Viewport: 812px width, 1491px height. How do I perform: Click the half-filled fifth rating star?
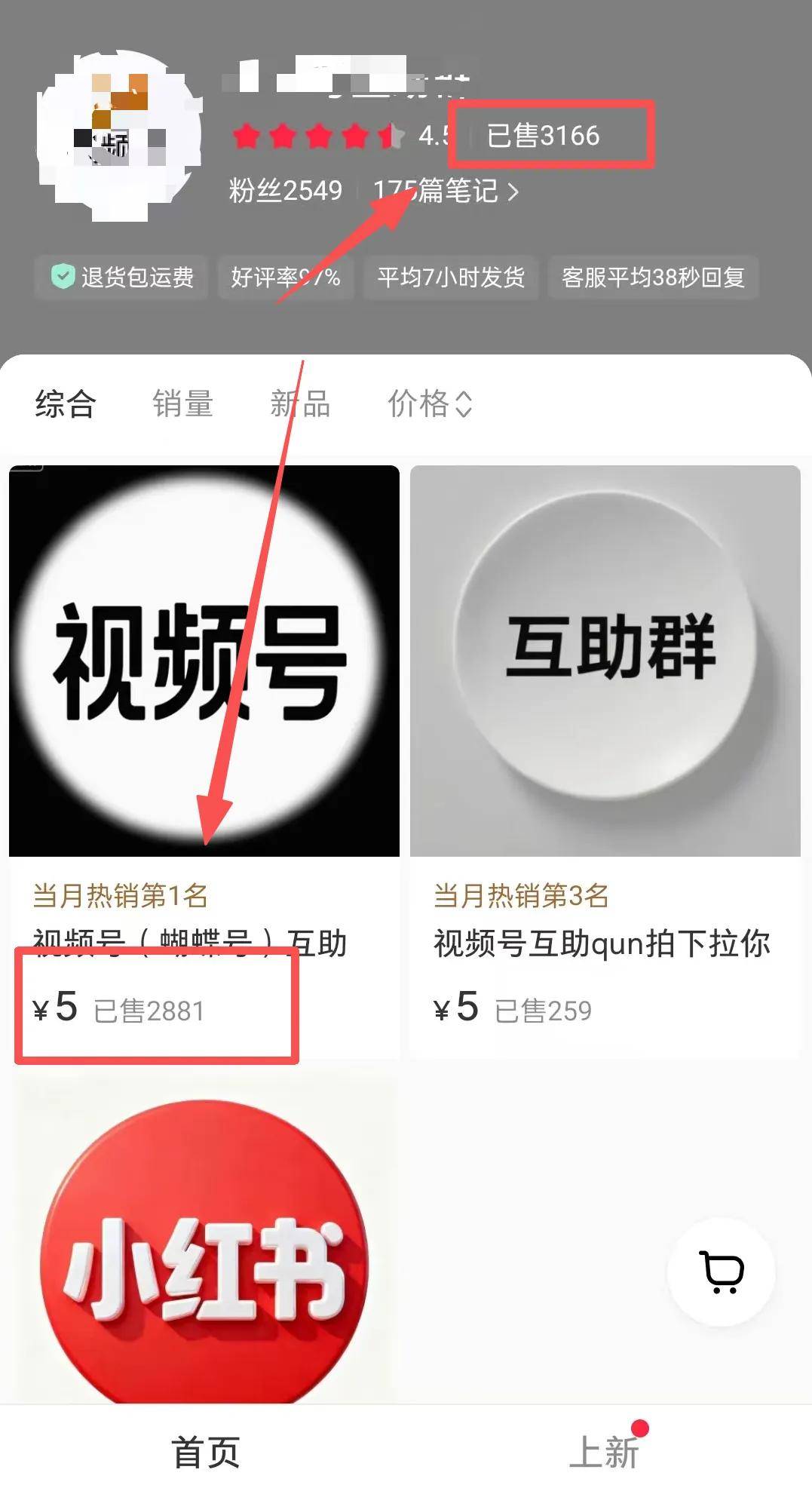[391, 136]
